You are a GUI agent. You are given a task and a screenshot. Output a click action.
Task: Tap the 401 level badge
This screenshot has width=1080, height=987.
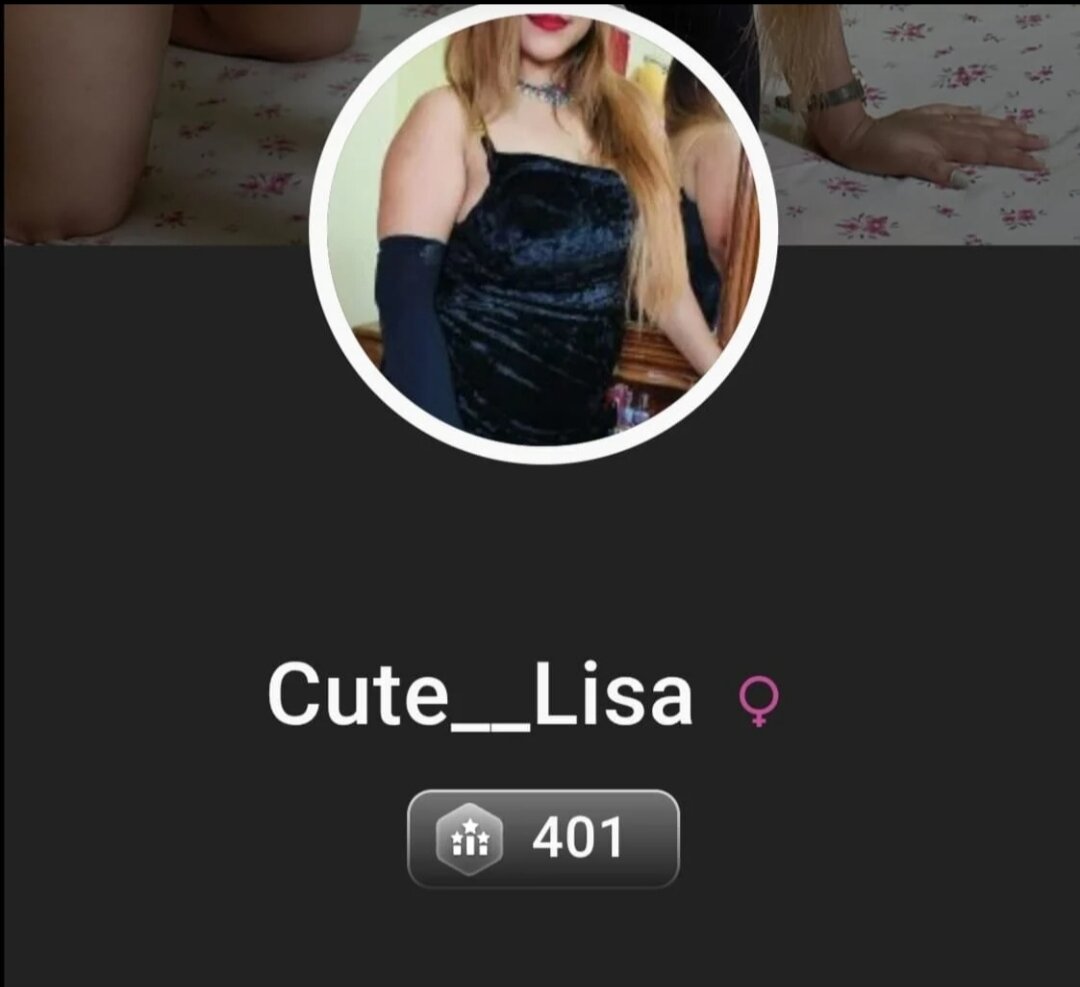coord(543,838)
